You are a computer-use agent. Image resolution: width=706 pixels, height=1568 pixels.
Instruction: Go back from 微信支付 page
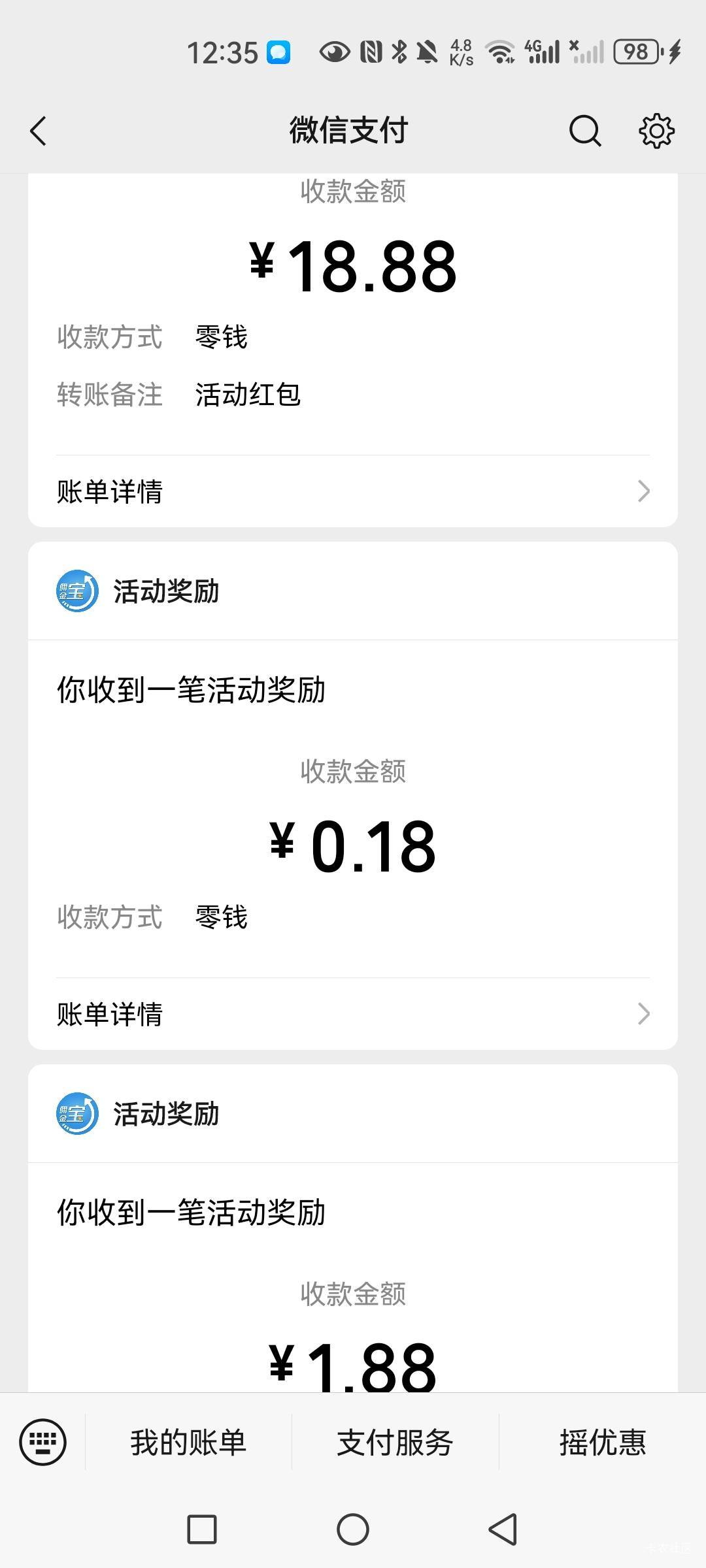[x=39, y=131]
